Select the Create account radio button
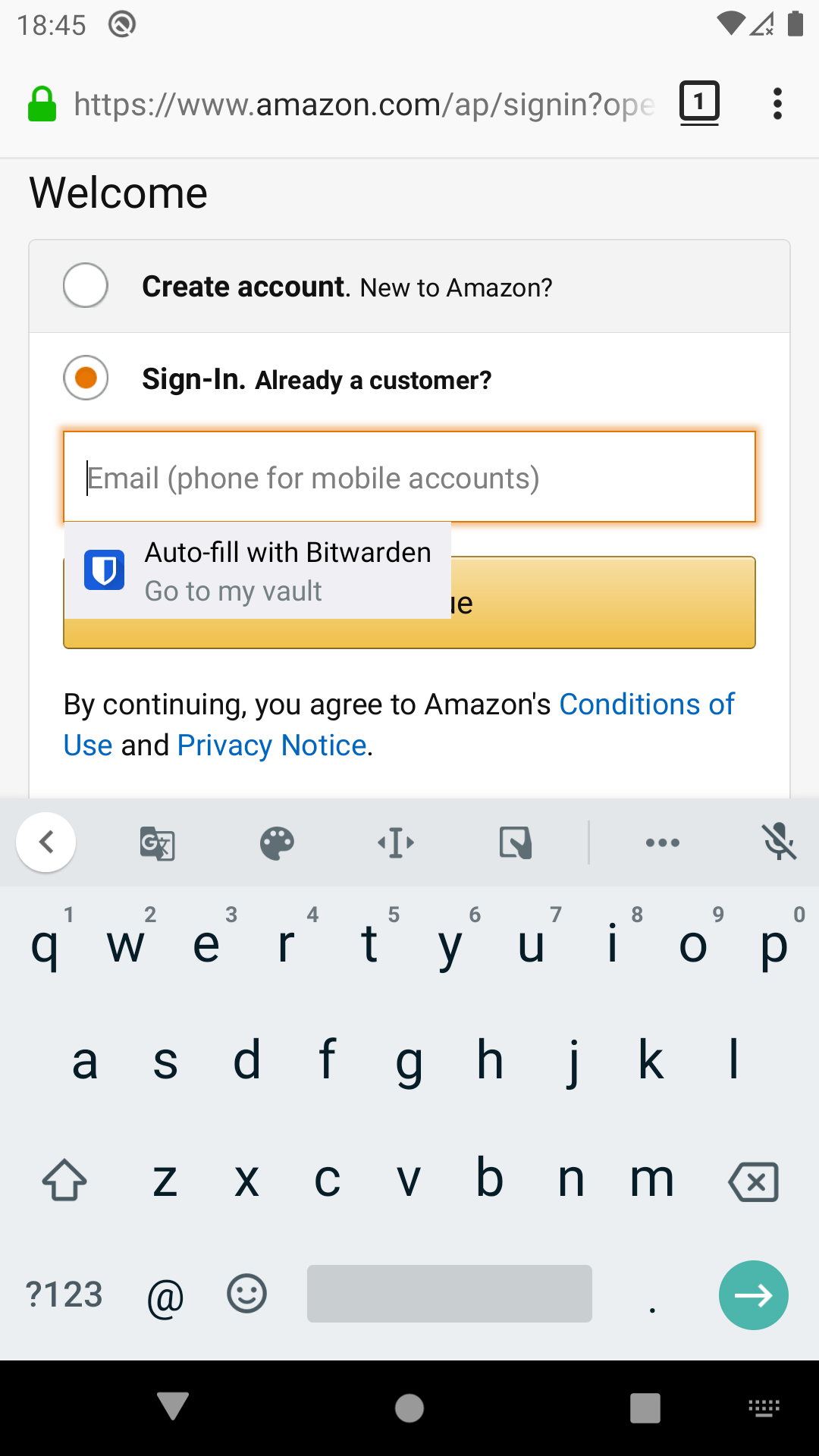This screenshot has height=1456, width=819. pos(86,285)
